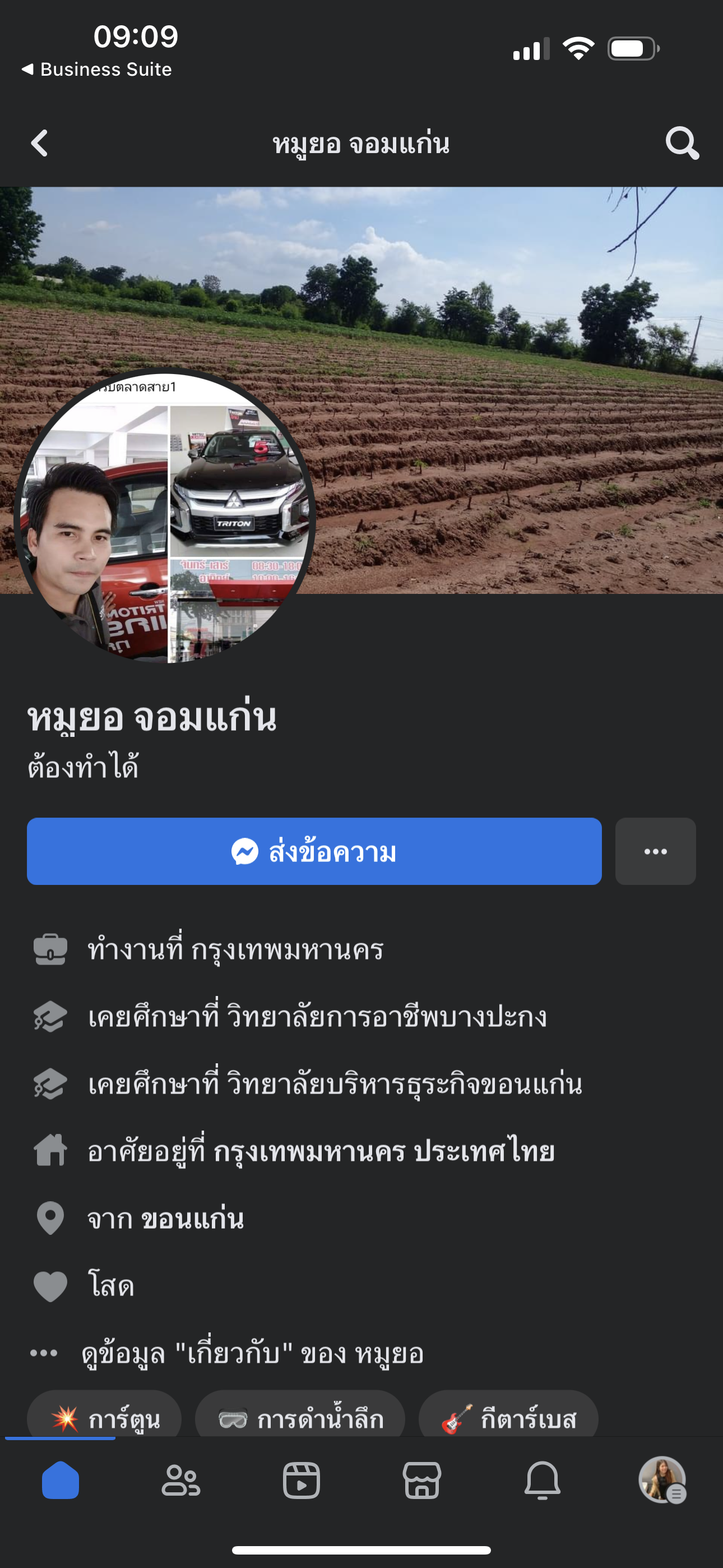Select the การ์ตูน hobby chip

click(x=105, y=1418)
